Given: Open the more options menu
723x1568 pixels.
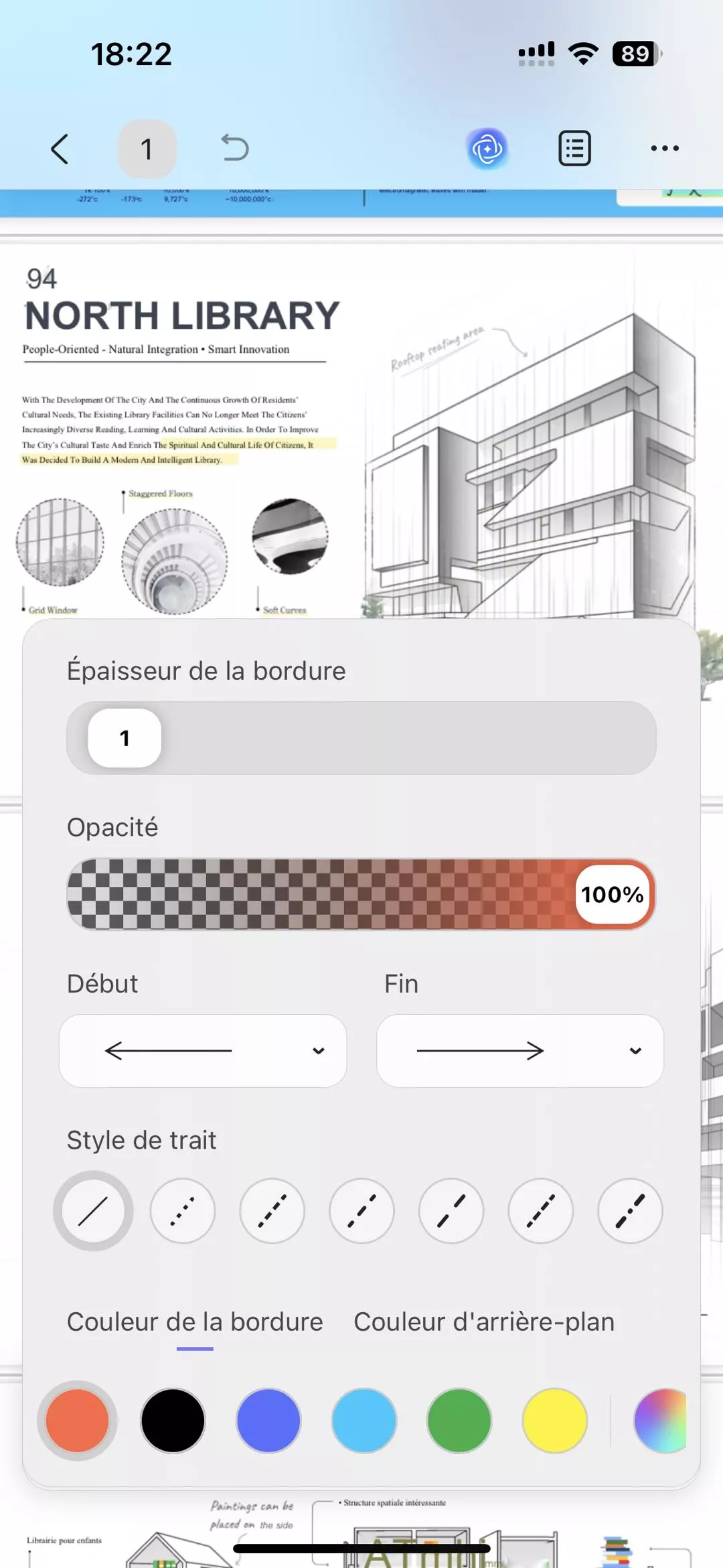Looking at the screenshot, I should coord(665,149).
